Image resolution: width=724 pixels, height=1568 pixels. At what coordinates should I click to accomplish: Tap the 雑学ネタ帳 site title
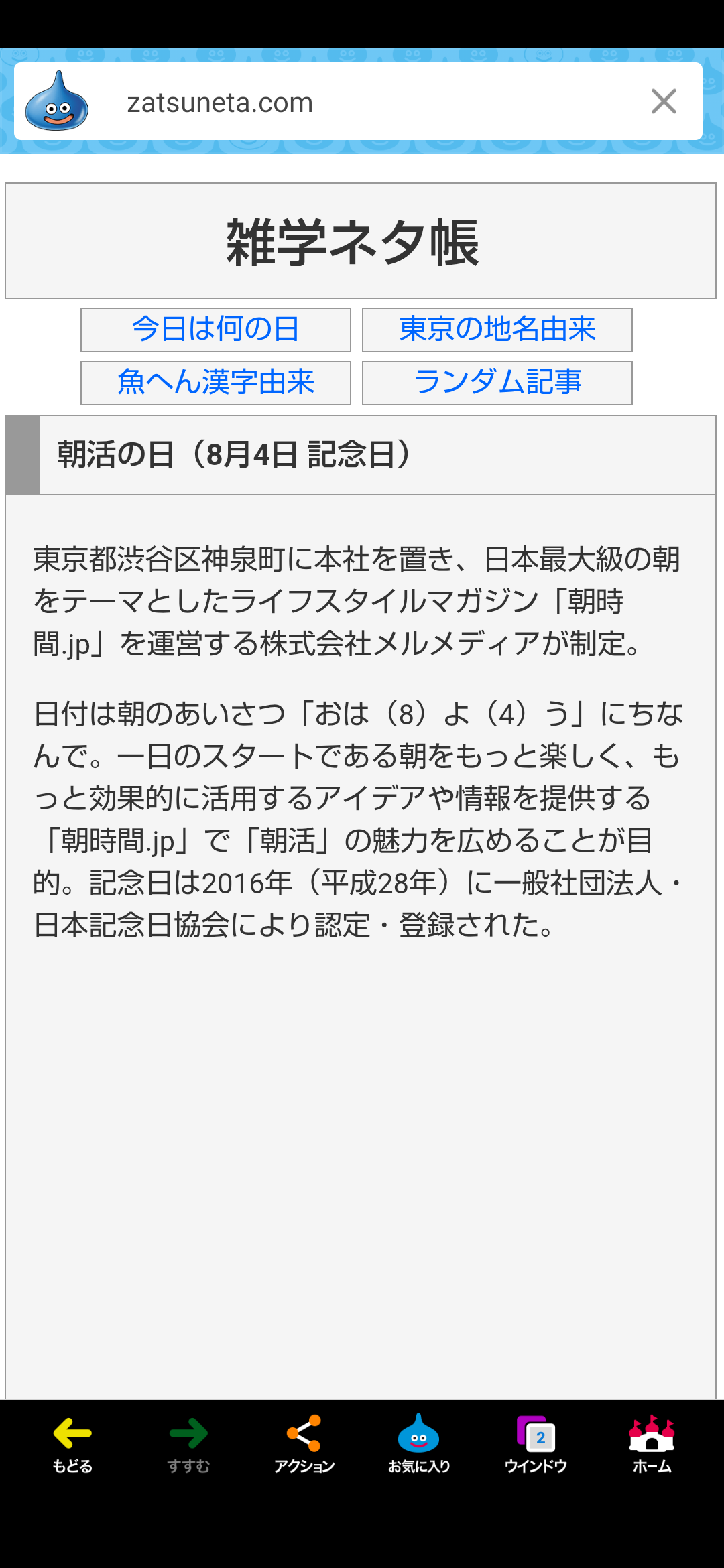[x=353, y=243]
